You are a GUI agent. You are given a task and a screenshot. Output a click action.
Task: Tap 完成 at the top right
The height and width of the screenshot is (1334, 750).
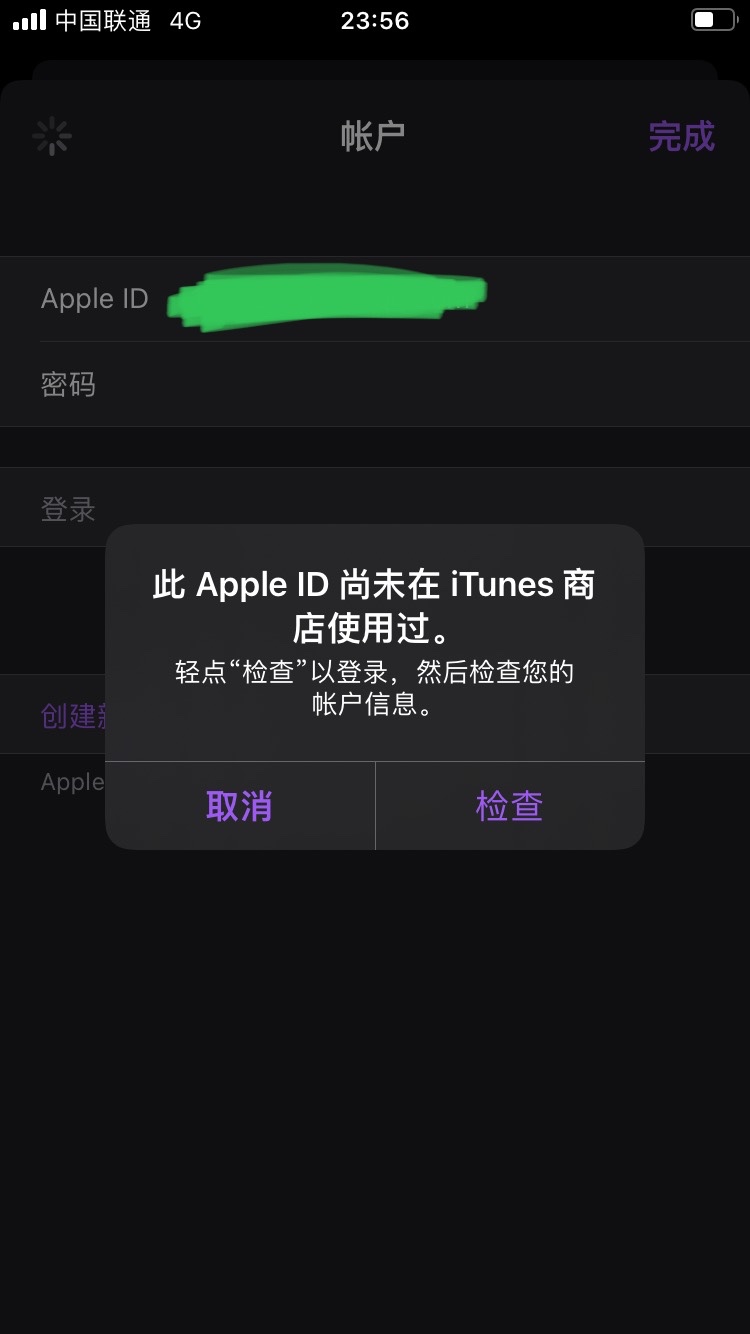click(x=681, y=136)
